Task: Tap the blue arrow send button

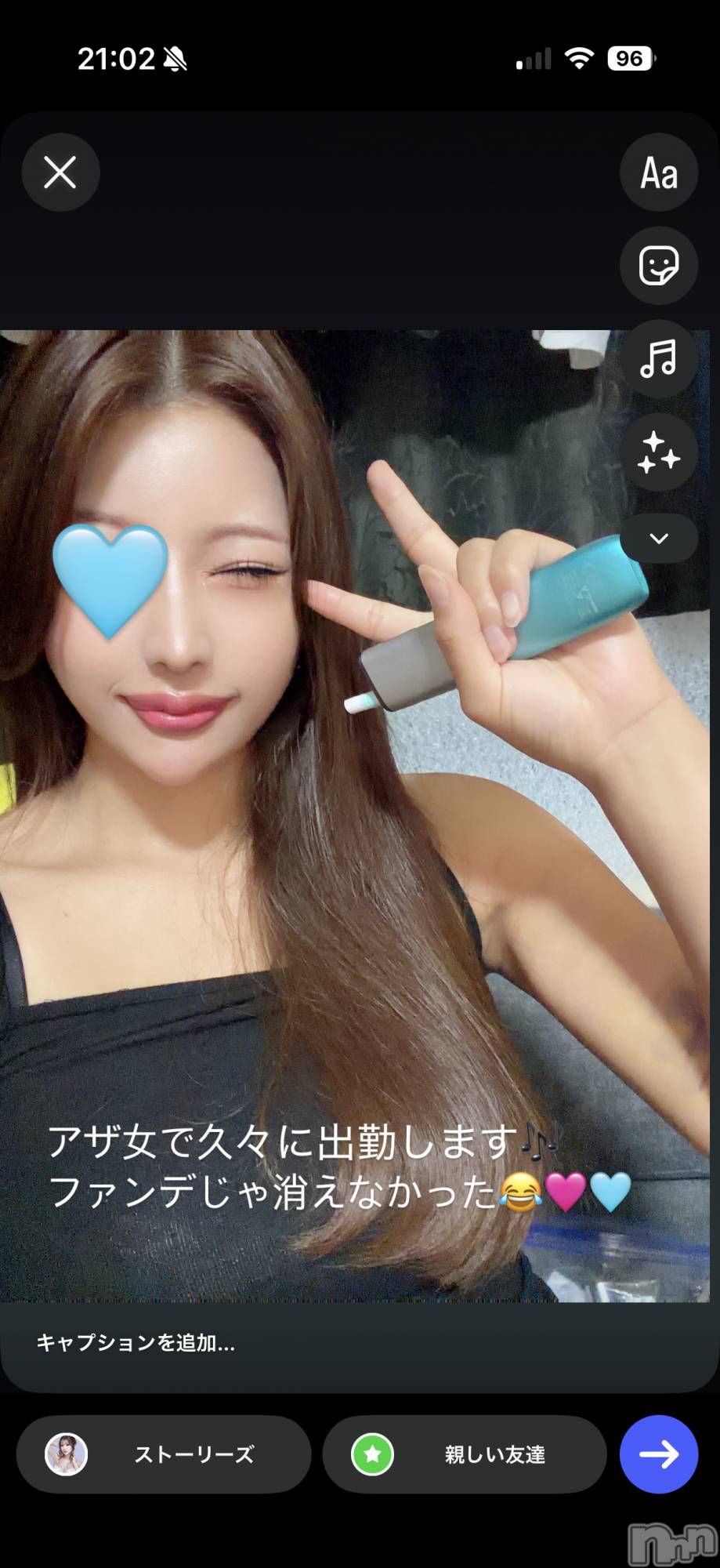Action: tap(659, 1454)
